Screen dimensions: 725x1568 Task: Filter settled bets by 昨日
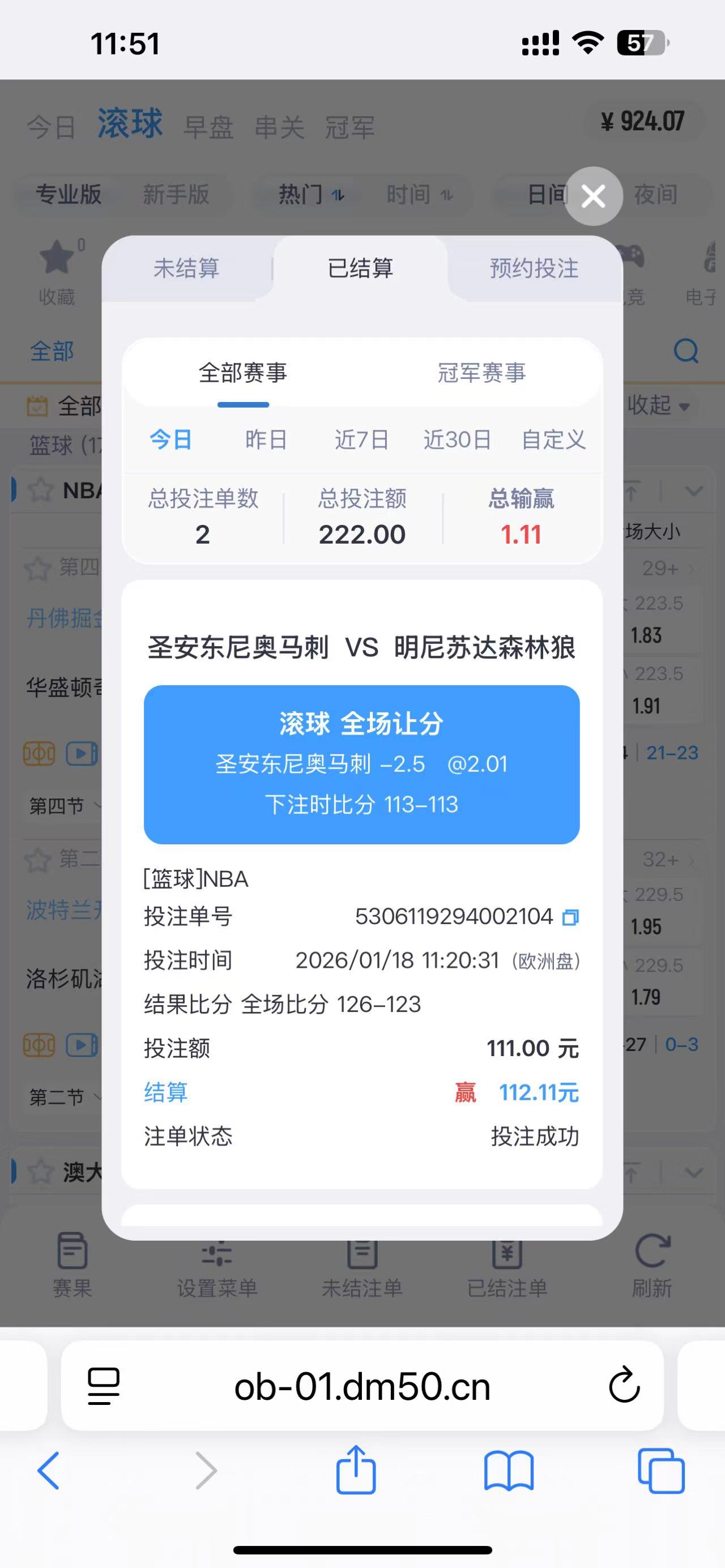pos(266,439)
